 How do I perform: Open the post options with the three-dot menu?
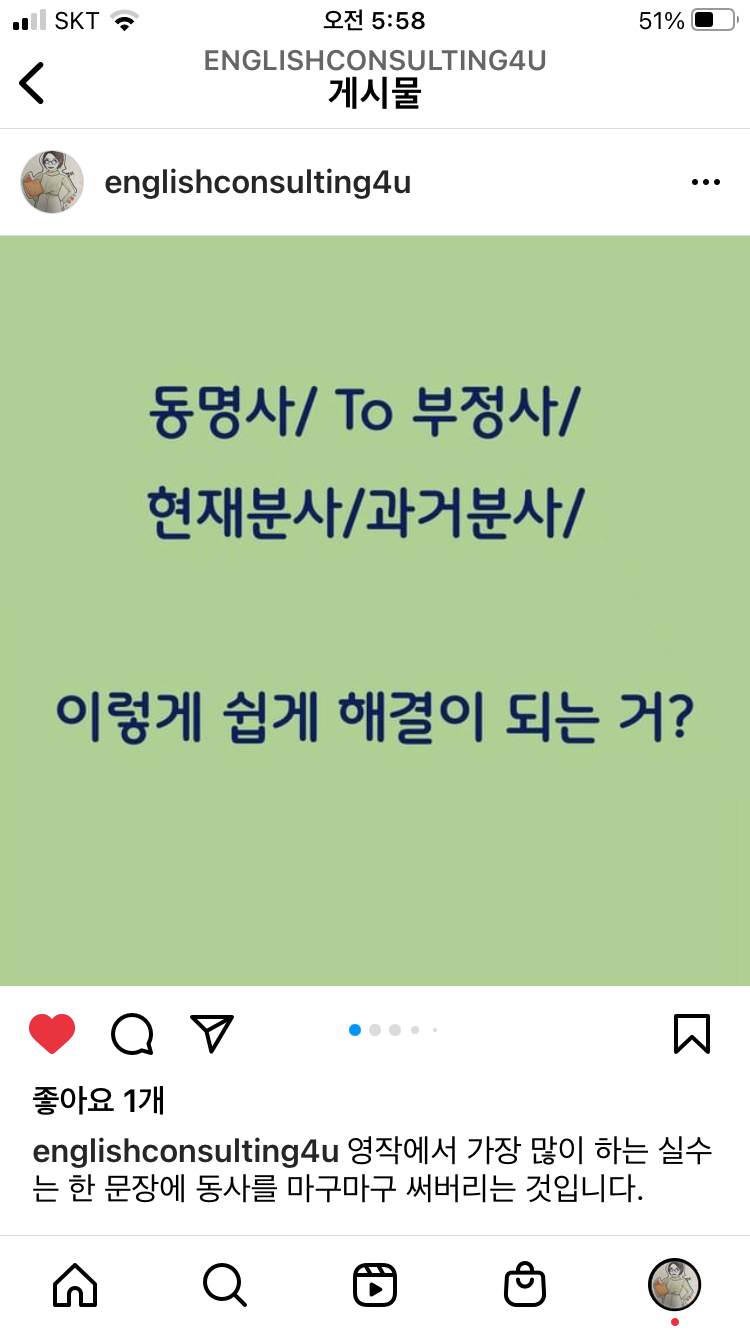pyautogui.click(x=706, y=181)
